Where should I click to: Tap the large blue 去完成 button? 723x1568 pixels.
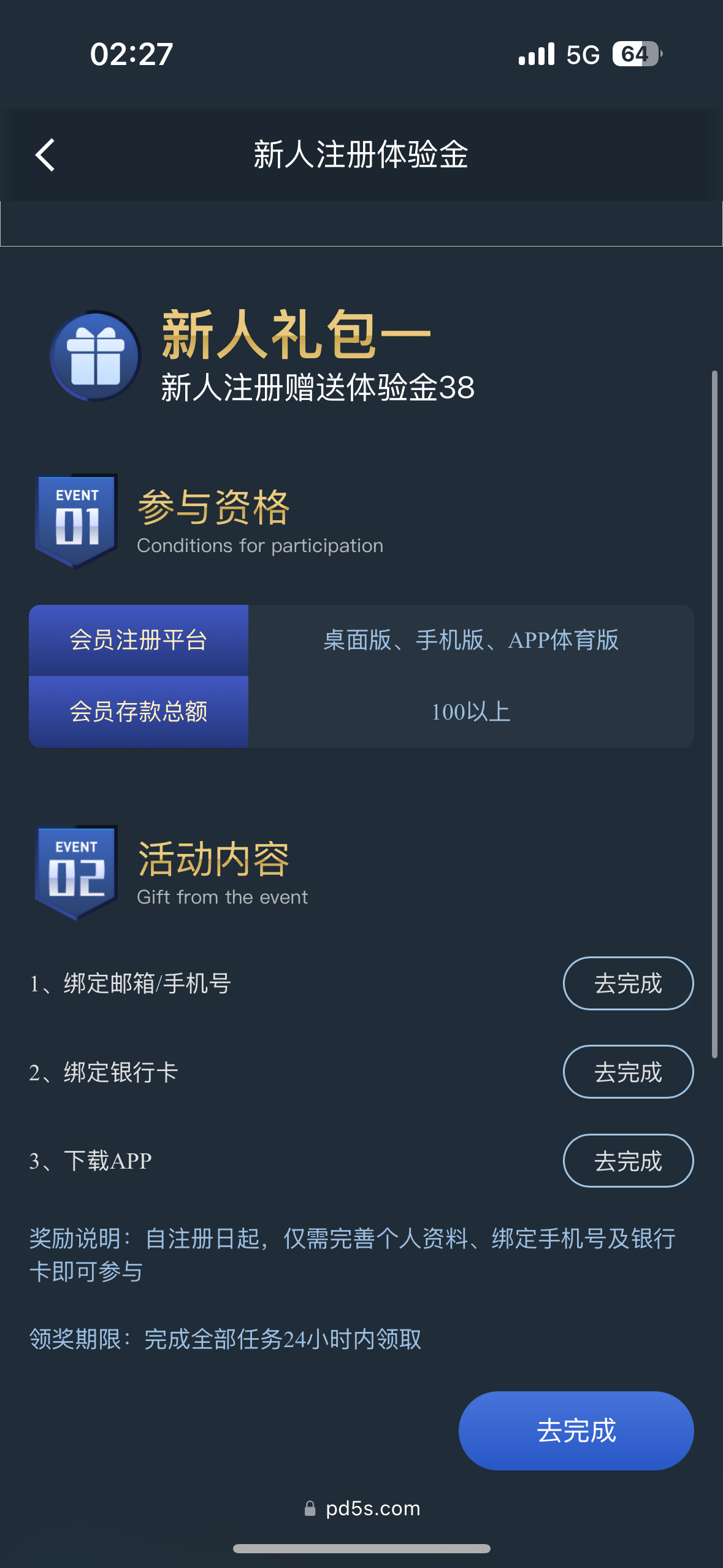point(576,1430)
